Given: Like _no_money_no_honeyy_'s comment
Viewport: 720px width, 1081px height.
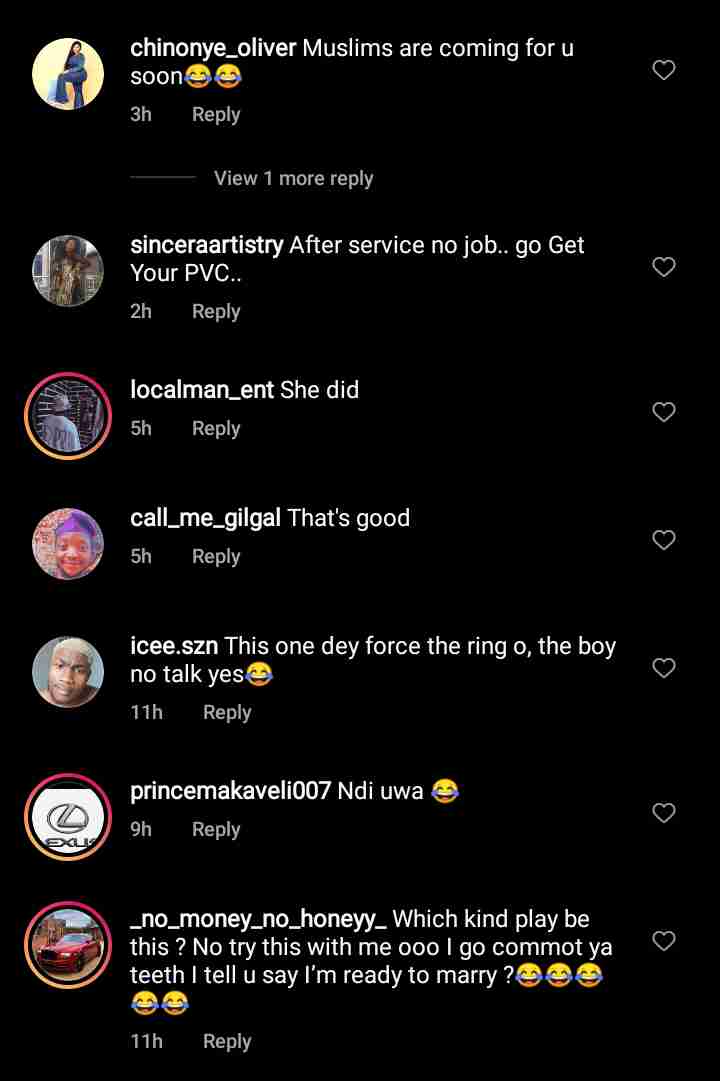Looking at the screenshot, I should coord(664,941).
